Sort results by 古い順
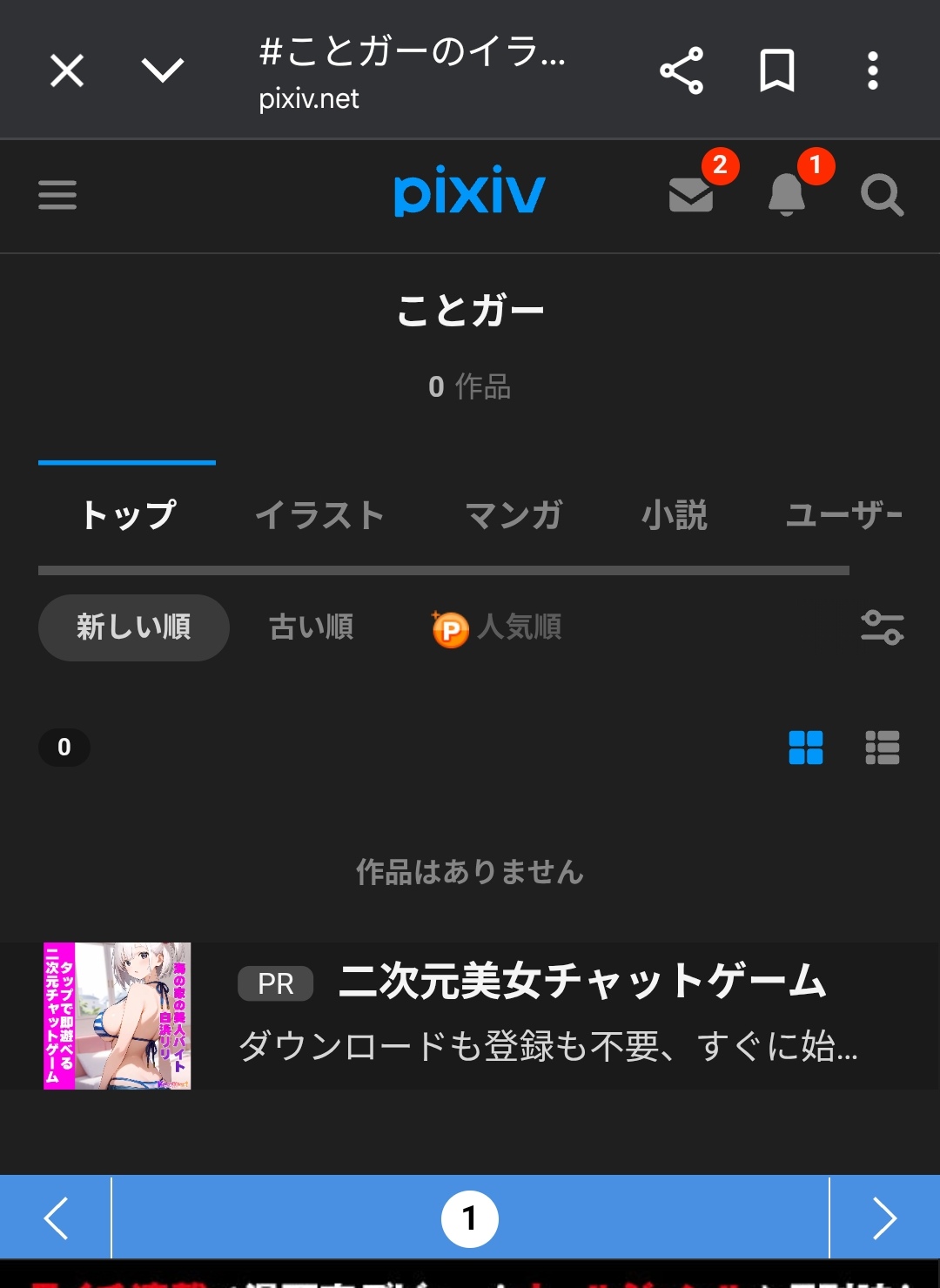 [x=312, y=627]
